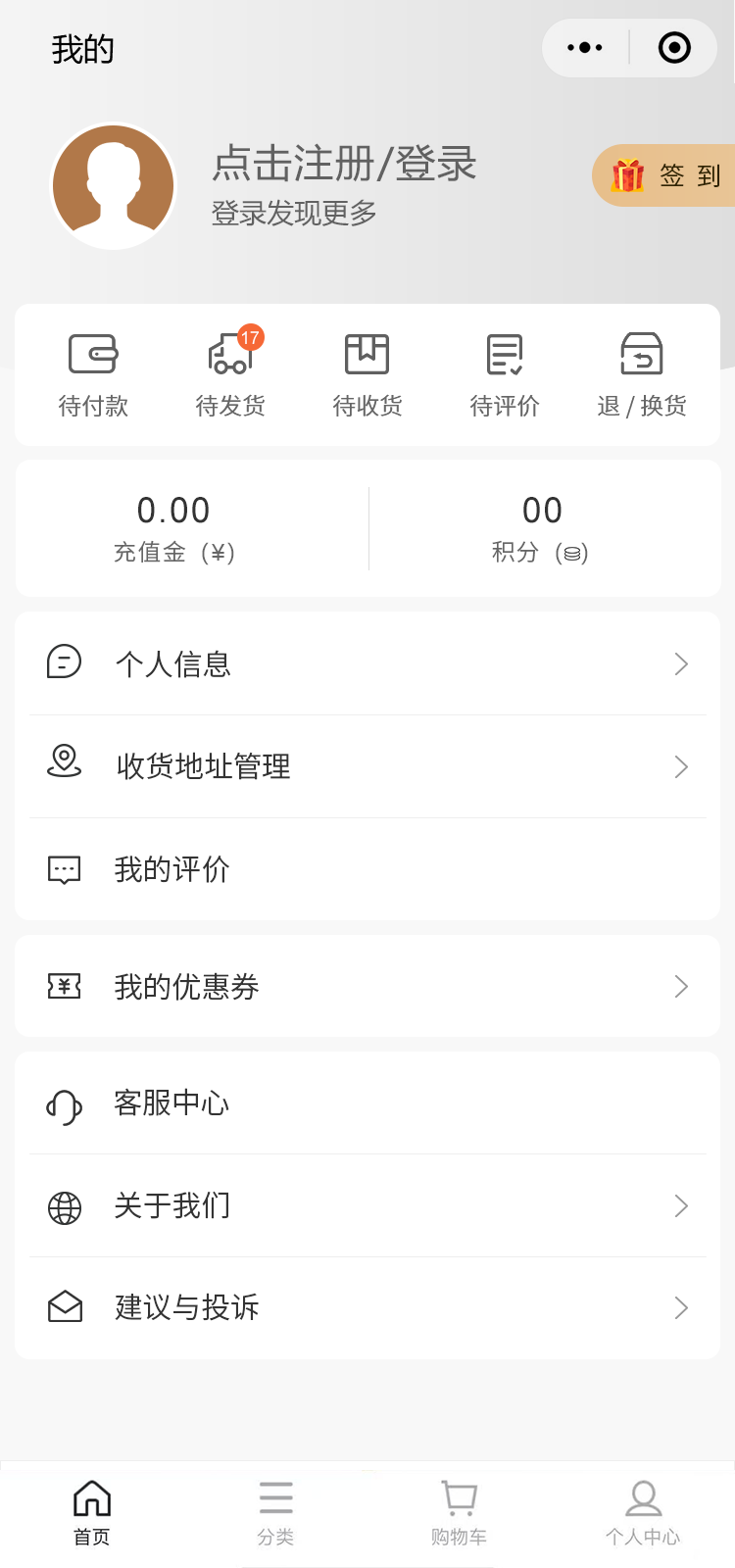Open 关于我们 row

367,1205
